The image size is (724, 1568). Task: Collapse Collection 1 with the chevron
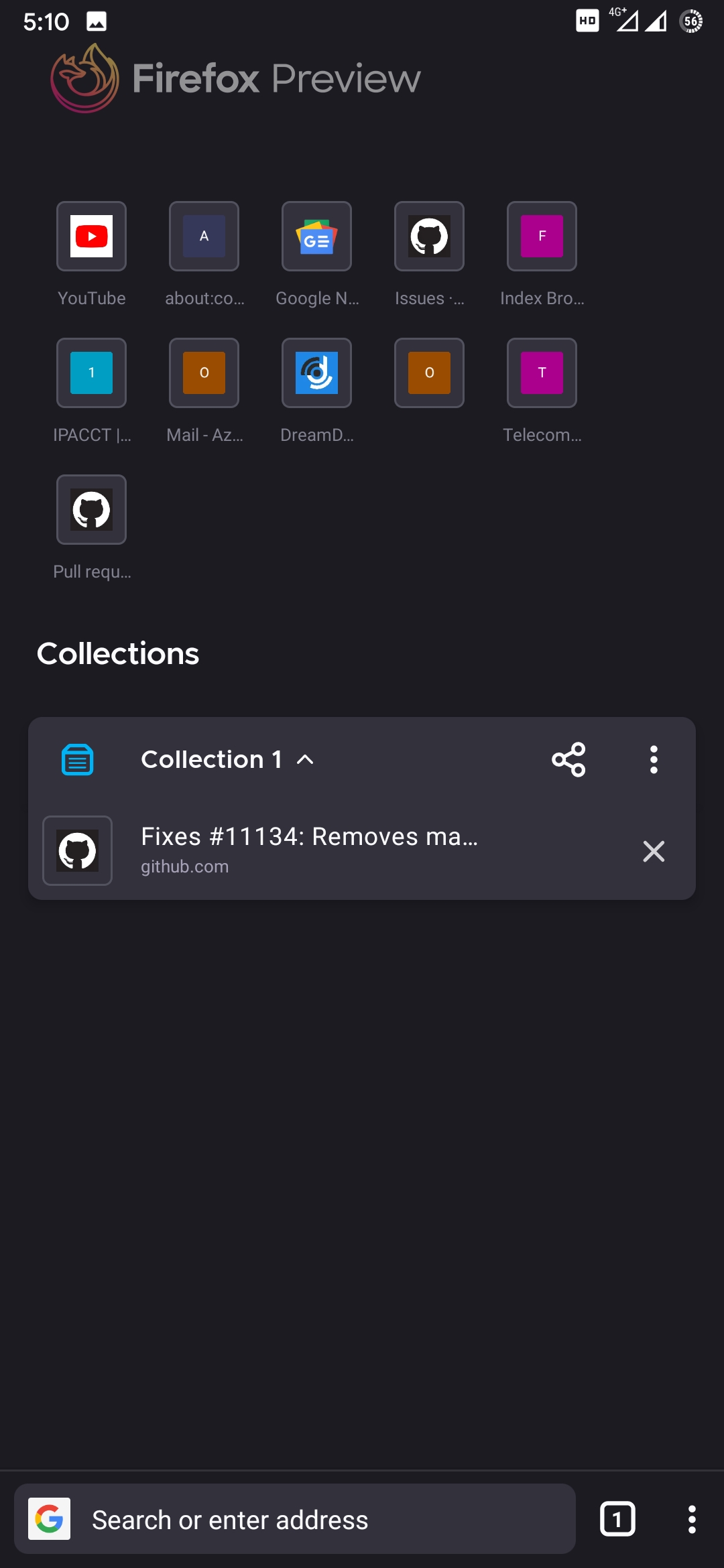[x=306, y=761]
